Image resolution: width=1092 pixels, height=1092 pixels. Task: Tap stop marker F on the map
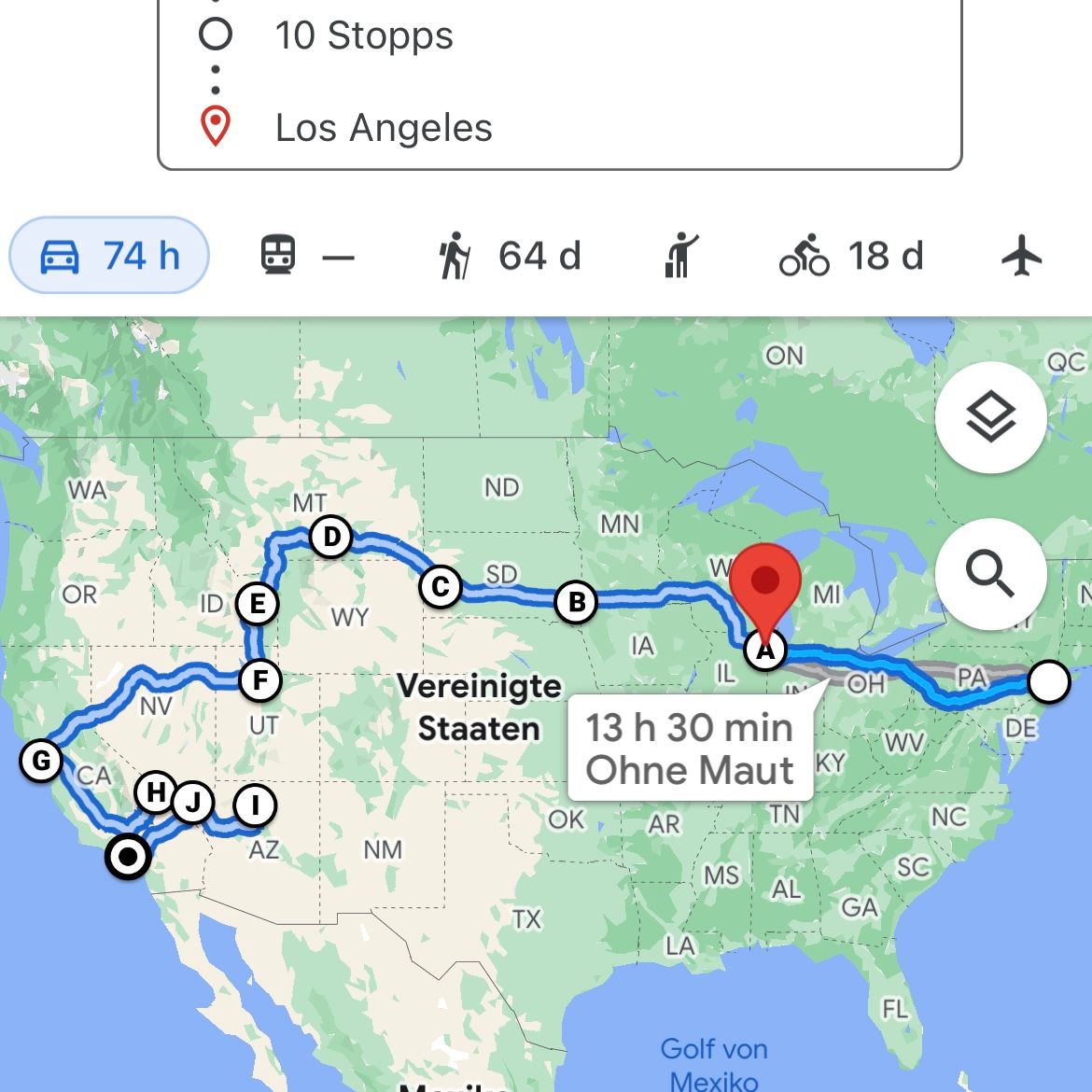(259, 679)
